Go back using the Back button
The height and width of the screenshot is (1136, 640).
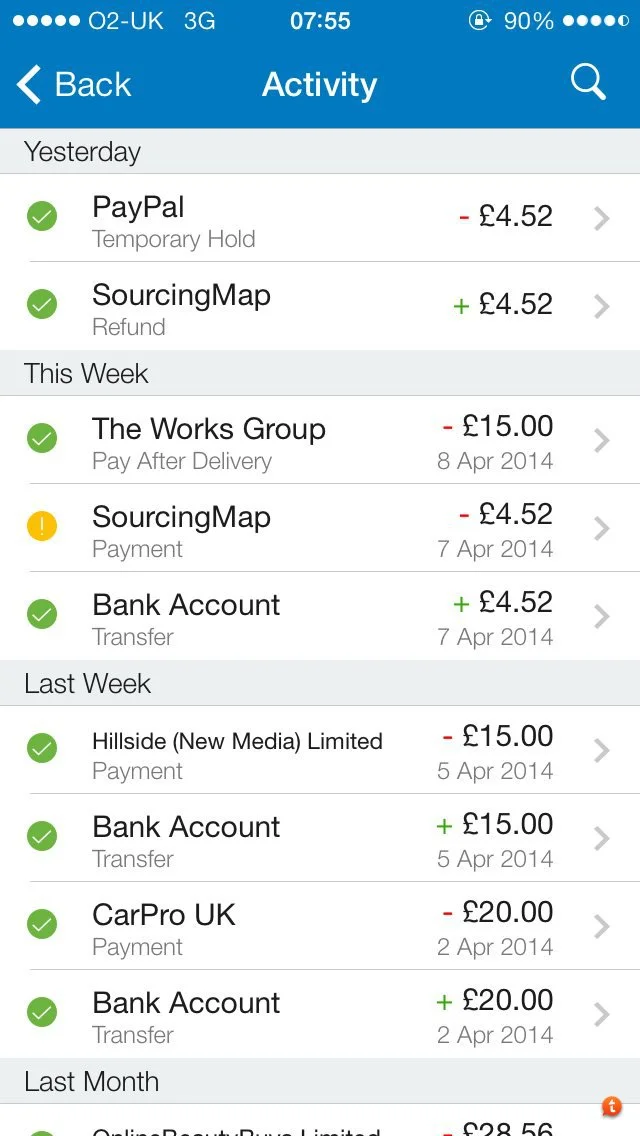(74, 84)
